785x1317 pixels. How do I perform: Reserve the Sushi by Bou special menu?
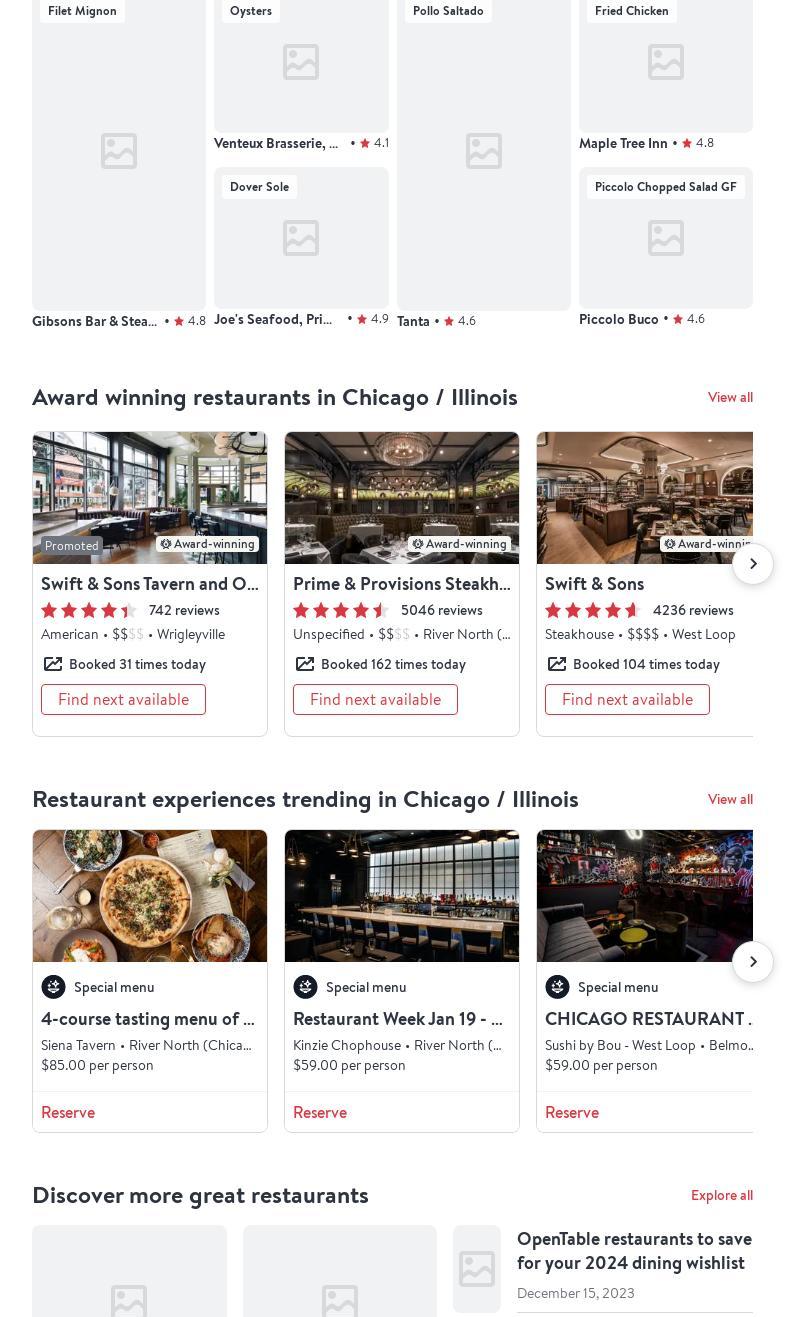572,1112
